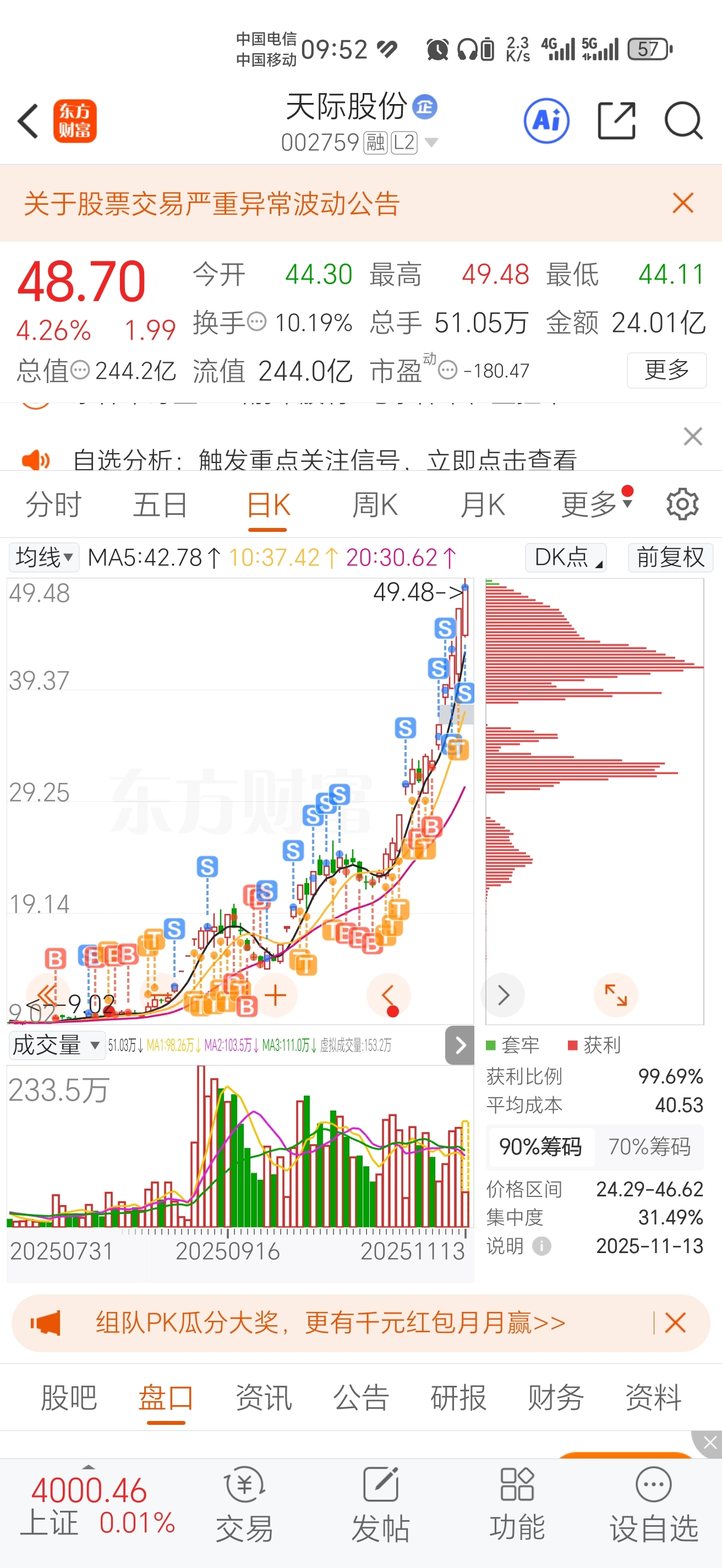Switch to the 五日 chart tab
The height and width of the screenshot is (1568, 722).
click(x=160, y=505)
